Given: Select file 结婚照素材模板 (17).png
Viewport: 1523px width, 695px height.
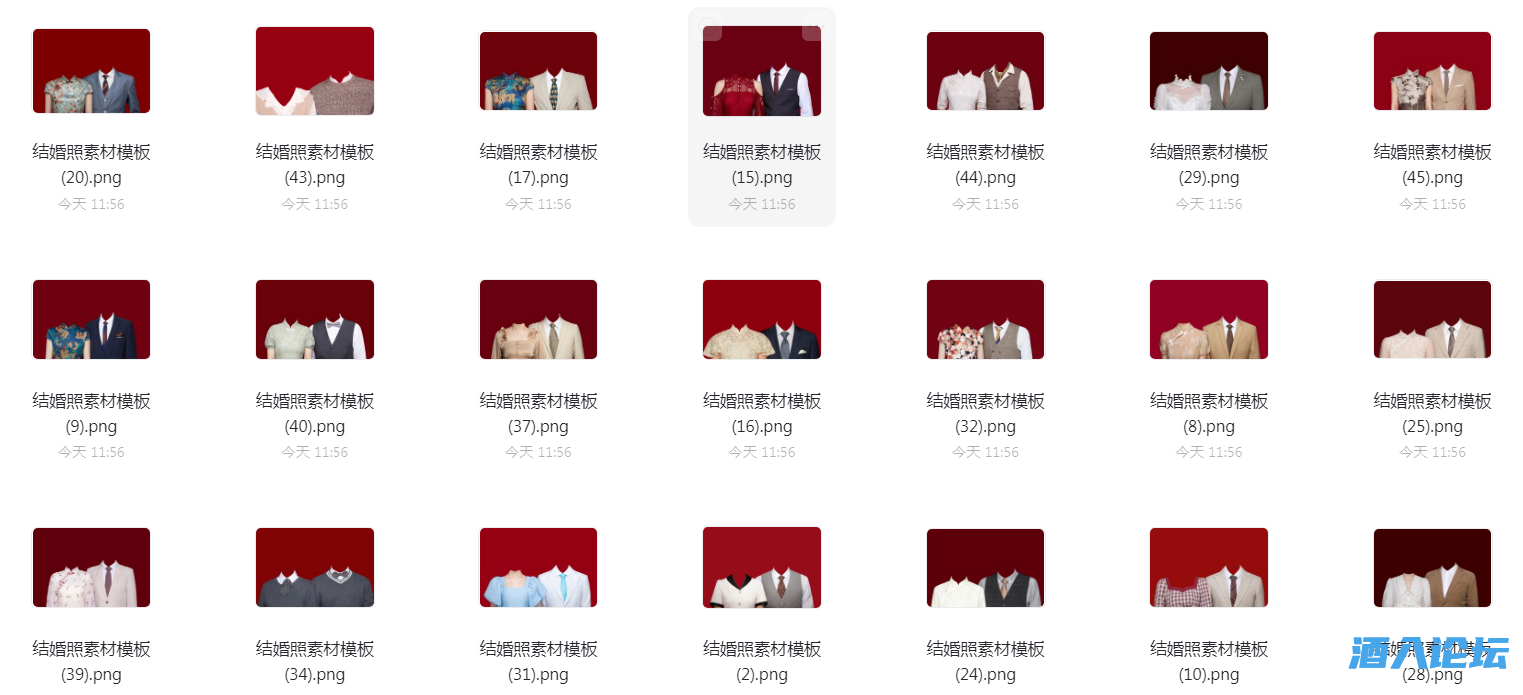Looking at the screenshot, I should point(538,71).
